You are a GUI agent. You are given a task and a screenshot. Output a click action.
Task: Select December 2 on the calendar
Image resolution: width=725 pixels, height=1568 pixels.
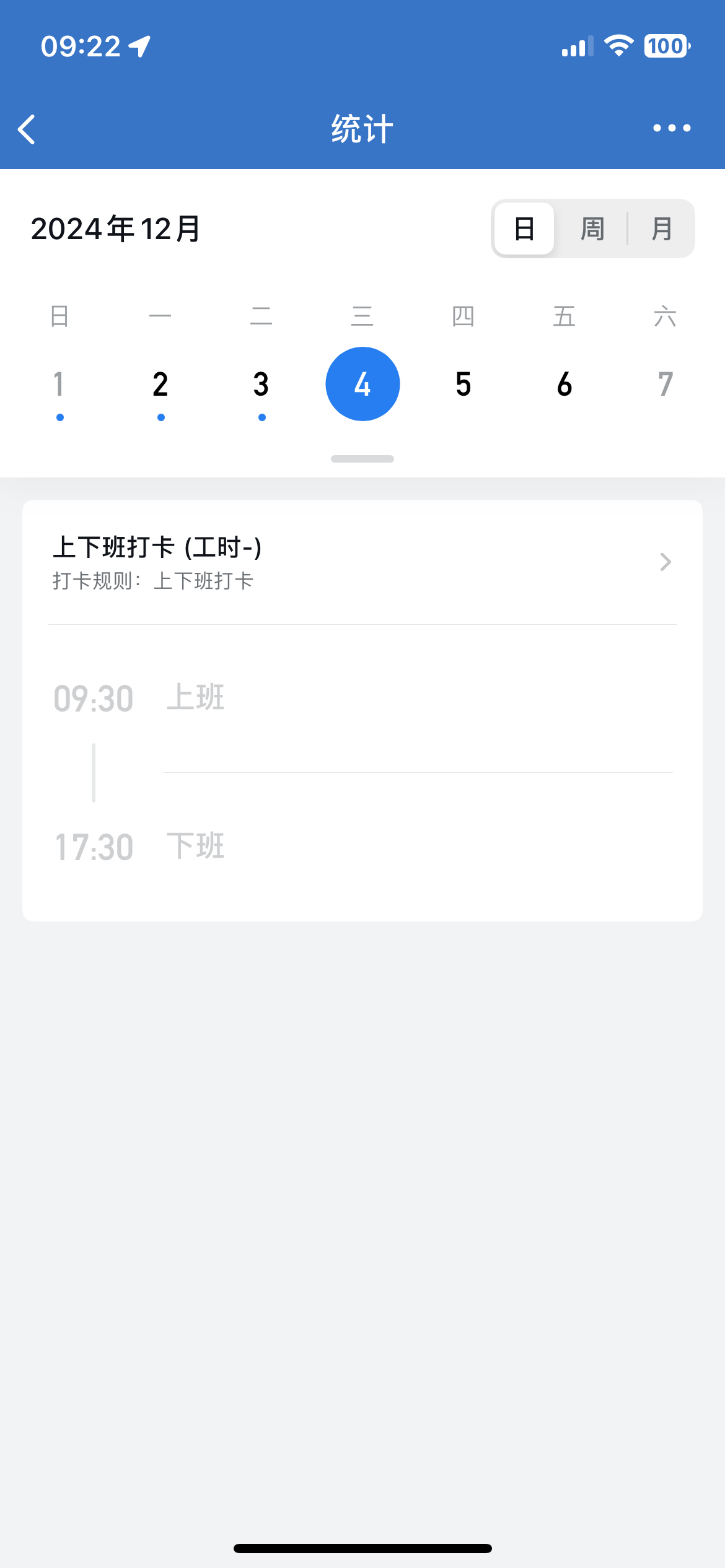160,385
